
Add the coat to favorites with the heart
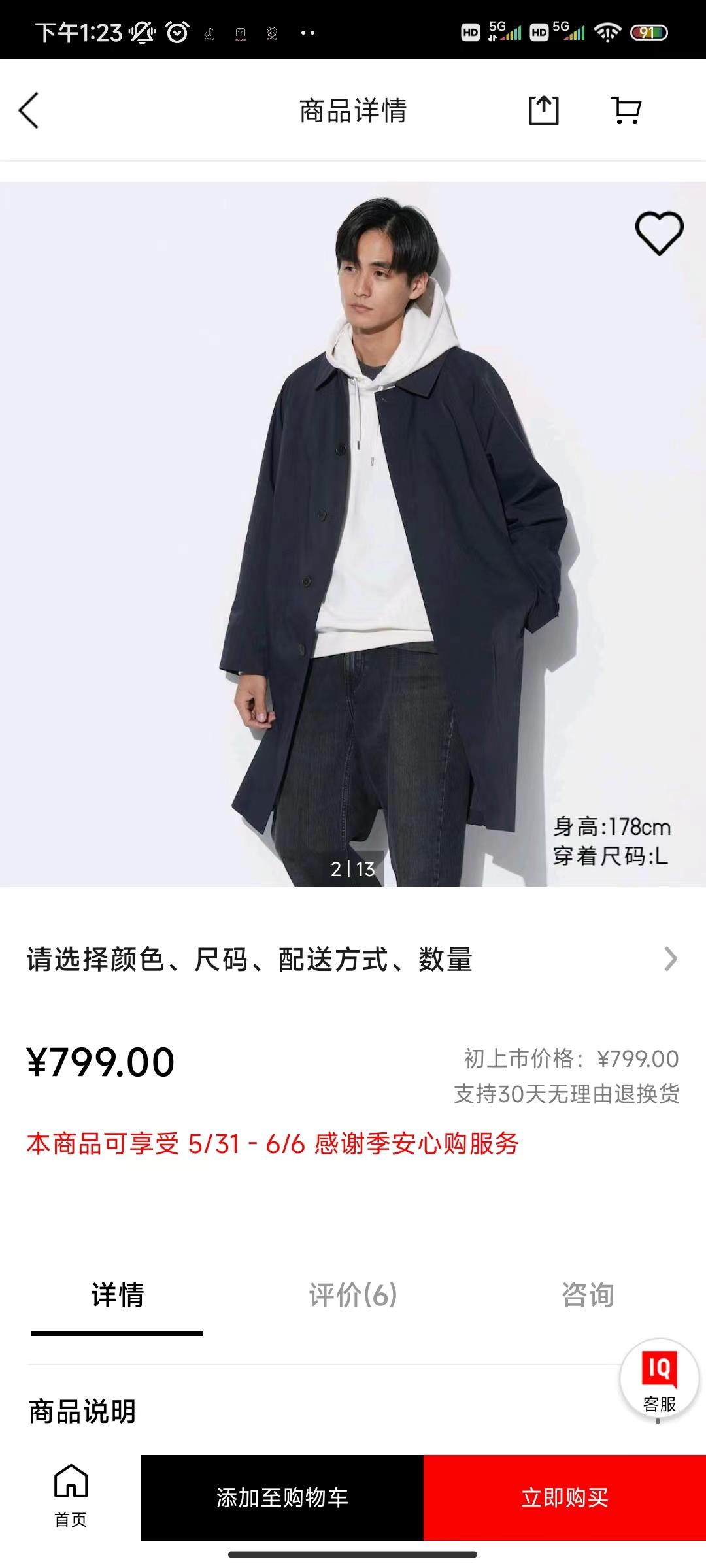coord(659,233)
